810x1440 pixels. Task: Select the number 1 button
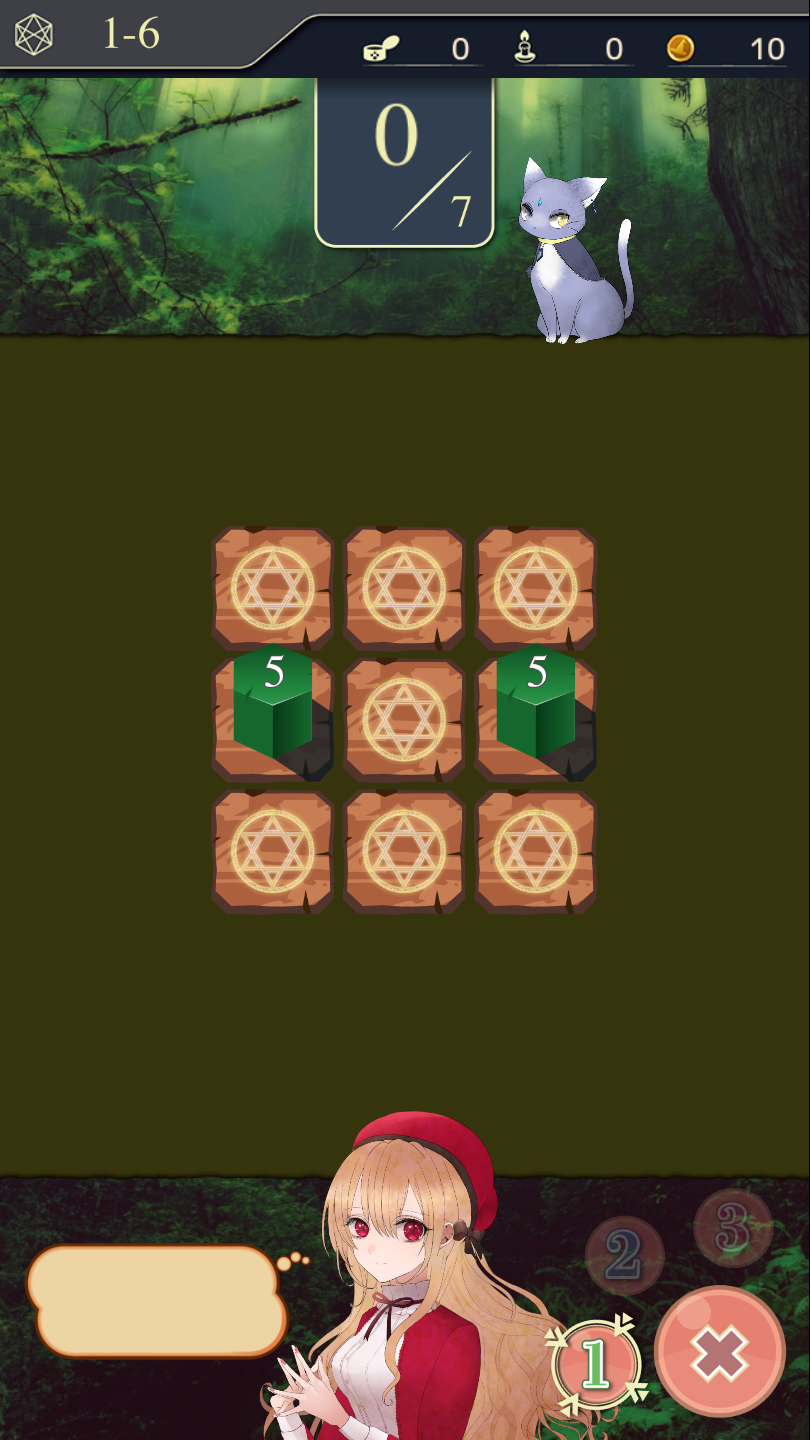click(x=596, y=1364)
